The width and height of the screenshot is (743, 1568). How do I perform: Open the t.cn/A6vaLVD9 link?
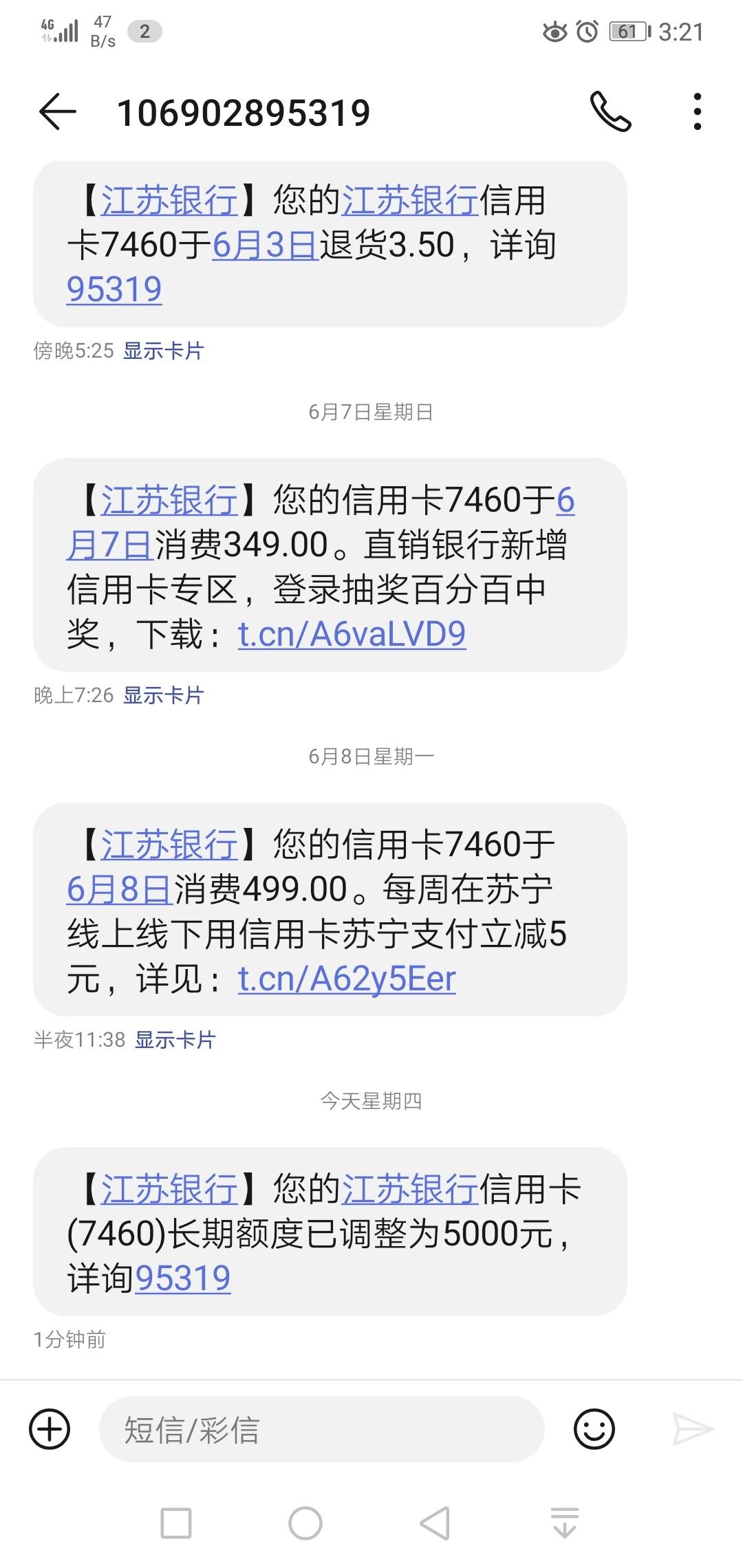point(352,634)
